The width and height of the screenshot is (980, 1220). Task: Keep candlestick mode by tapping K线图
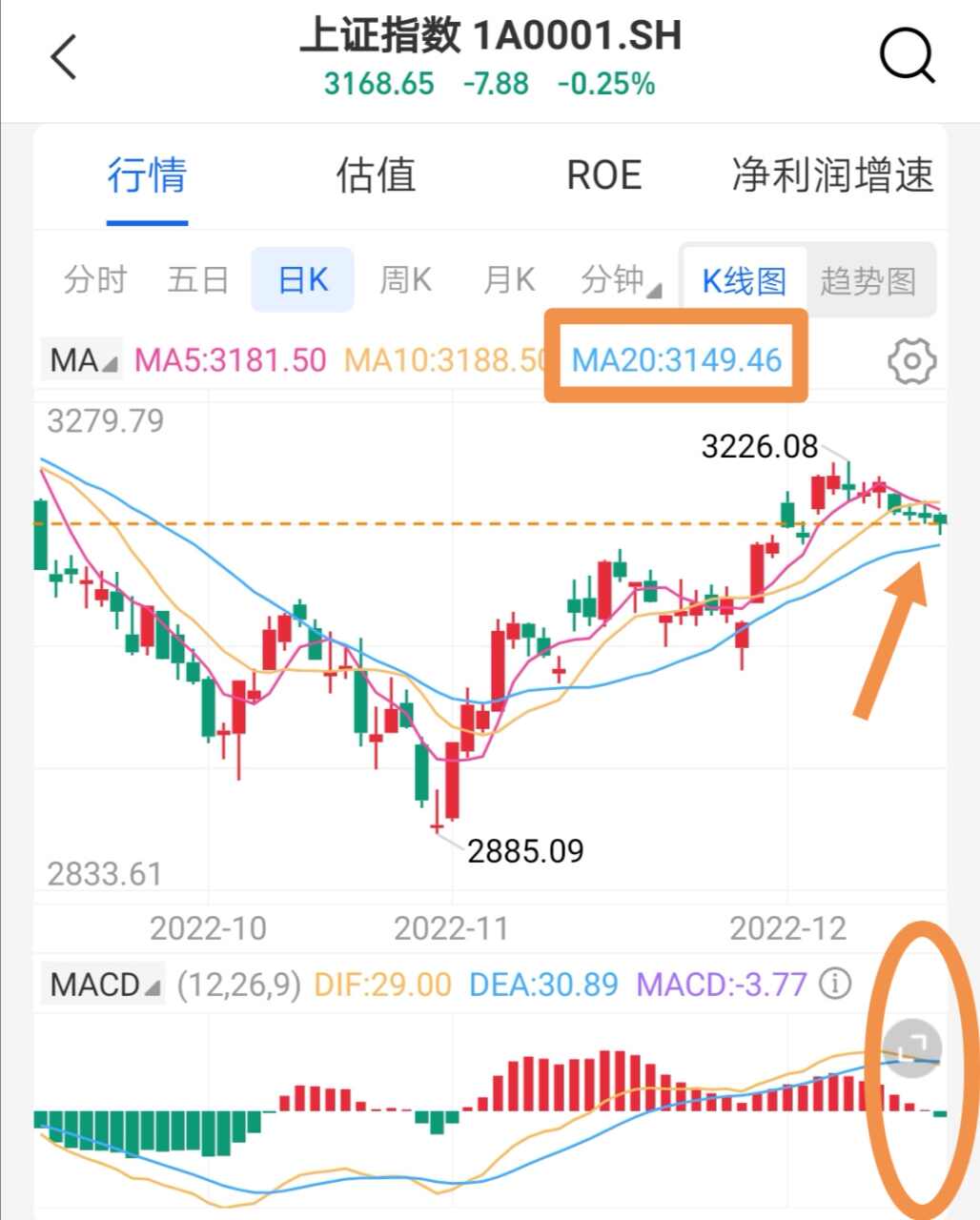tap(744, 279)
